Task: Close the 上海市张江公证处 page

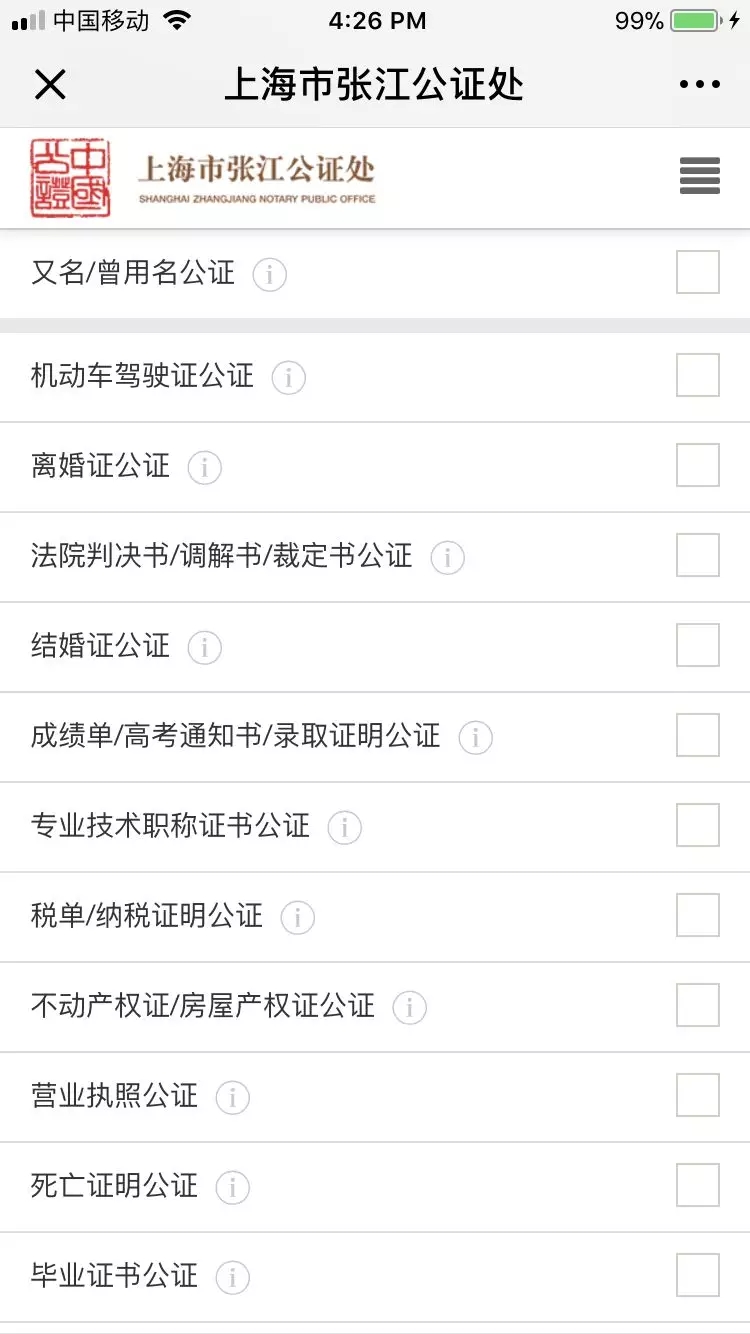Action: pos(50,85)
